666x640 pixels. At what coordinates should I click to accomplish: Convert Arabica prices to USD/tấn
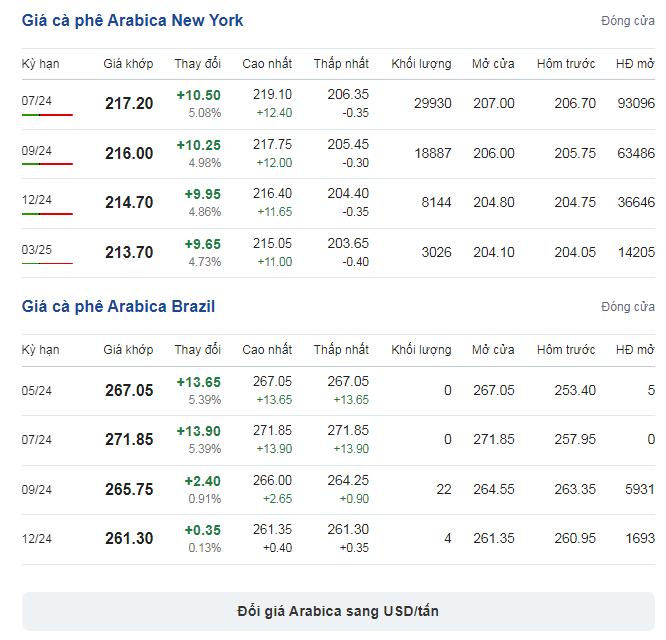338,611
